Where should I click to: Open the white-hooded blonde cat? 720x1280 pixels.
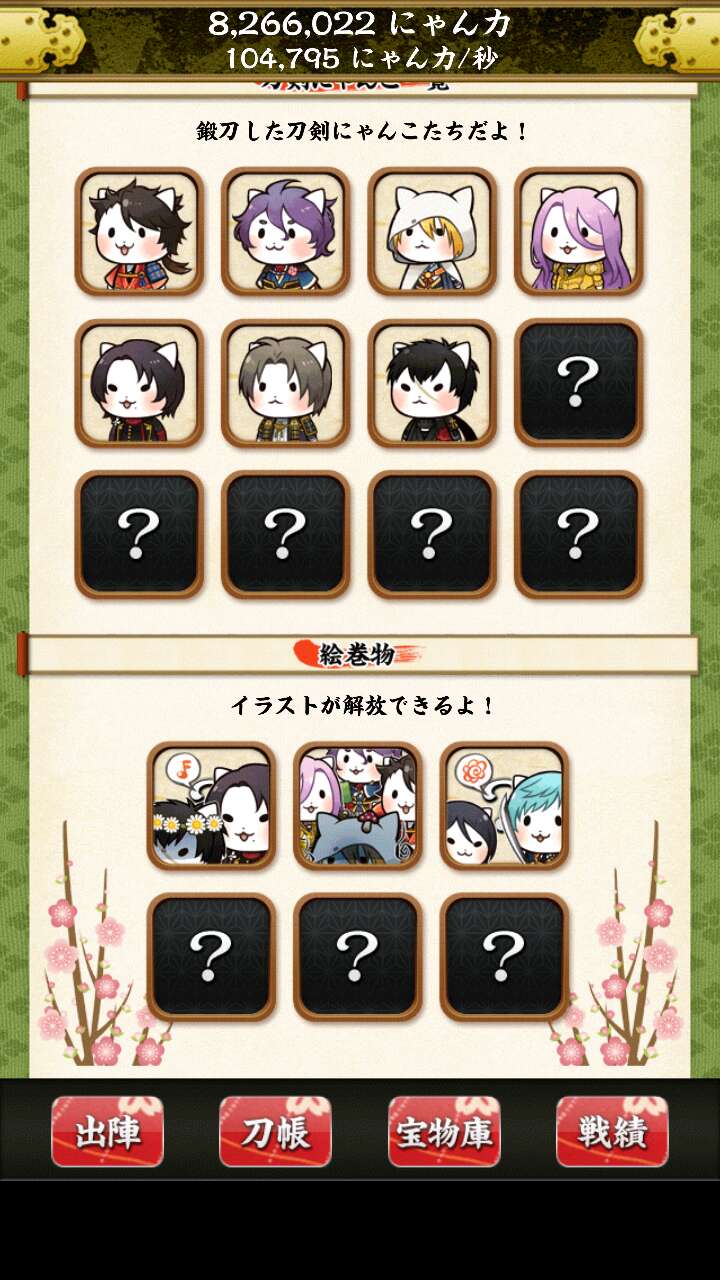tap(432, 232)
